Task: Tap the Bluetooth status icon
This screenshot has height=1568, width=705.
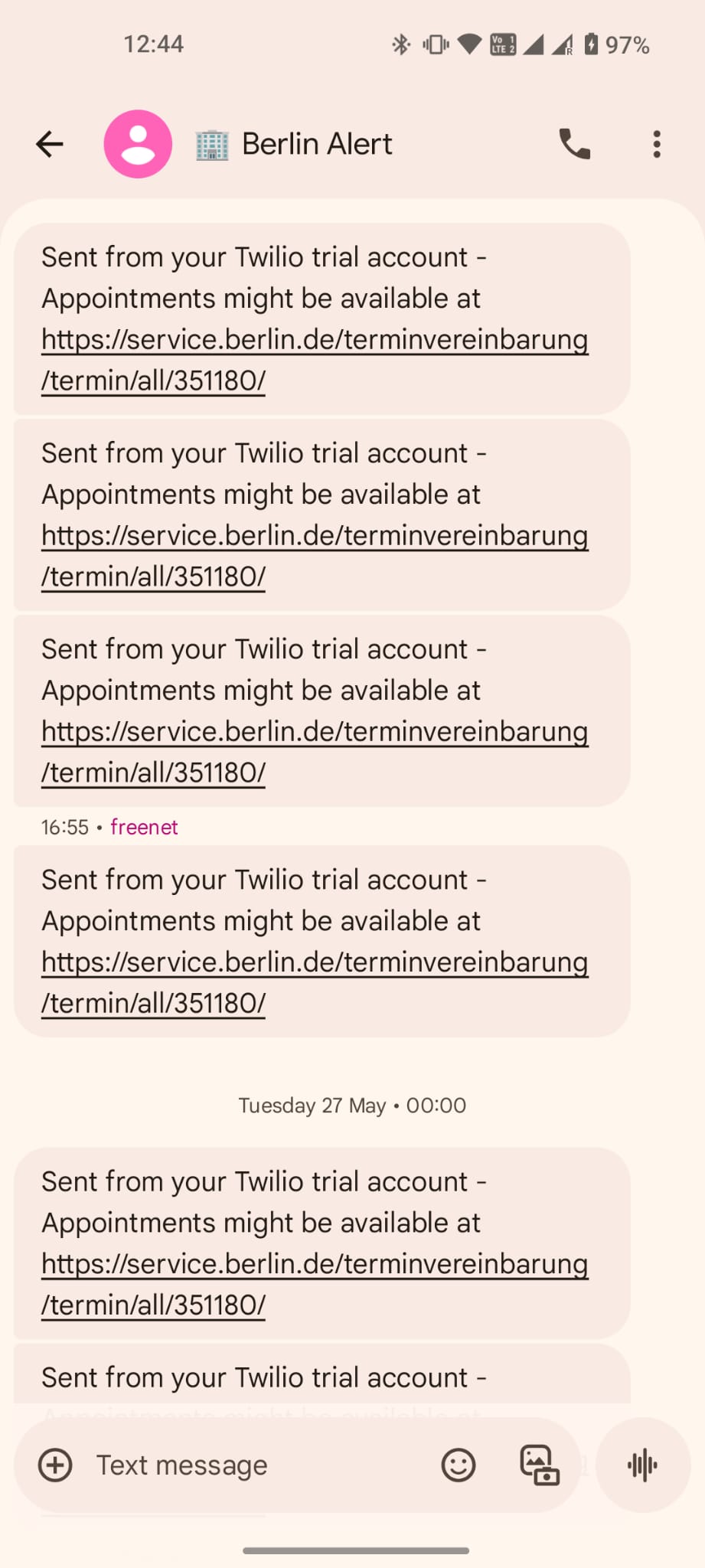Action: [x=401, y=44]
